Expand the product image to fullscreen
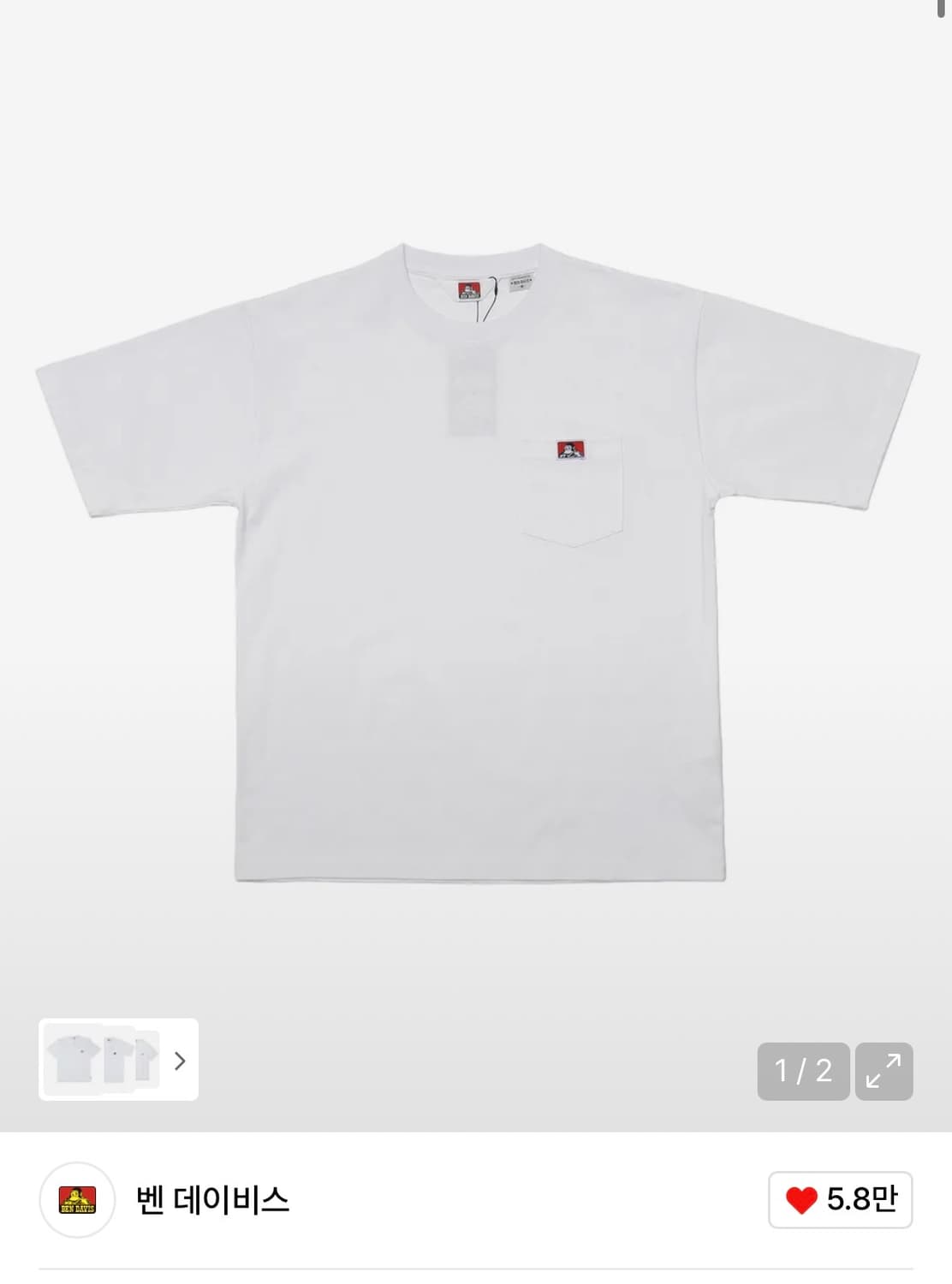 click(x=884, y=1071)
